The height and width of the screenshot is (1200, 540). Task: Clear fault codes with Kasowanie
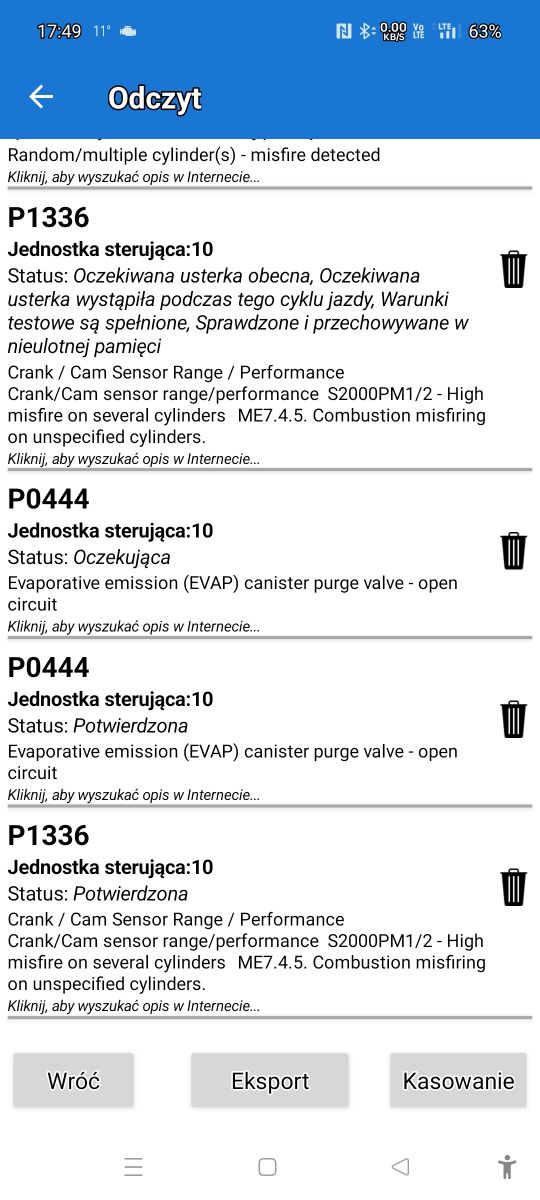[x=458, y=1080]
